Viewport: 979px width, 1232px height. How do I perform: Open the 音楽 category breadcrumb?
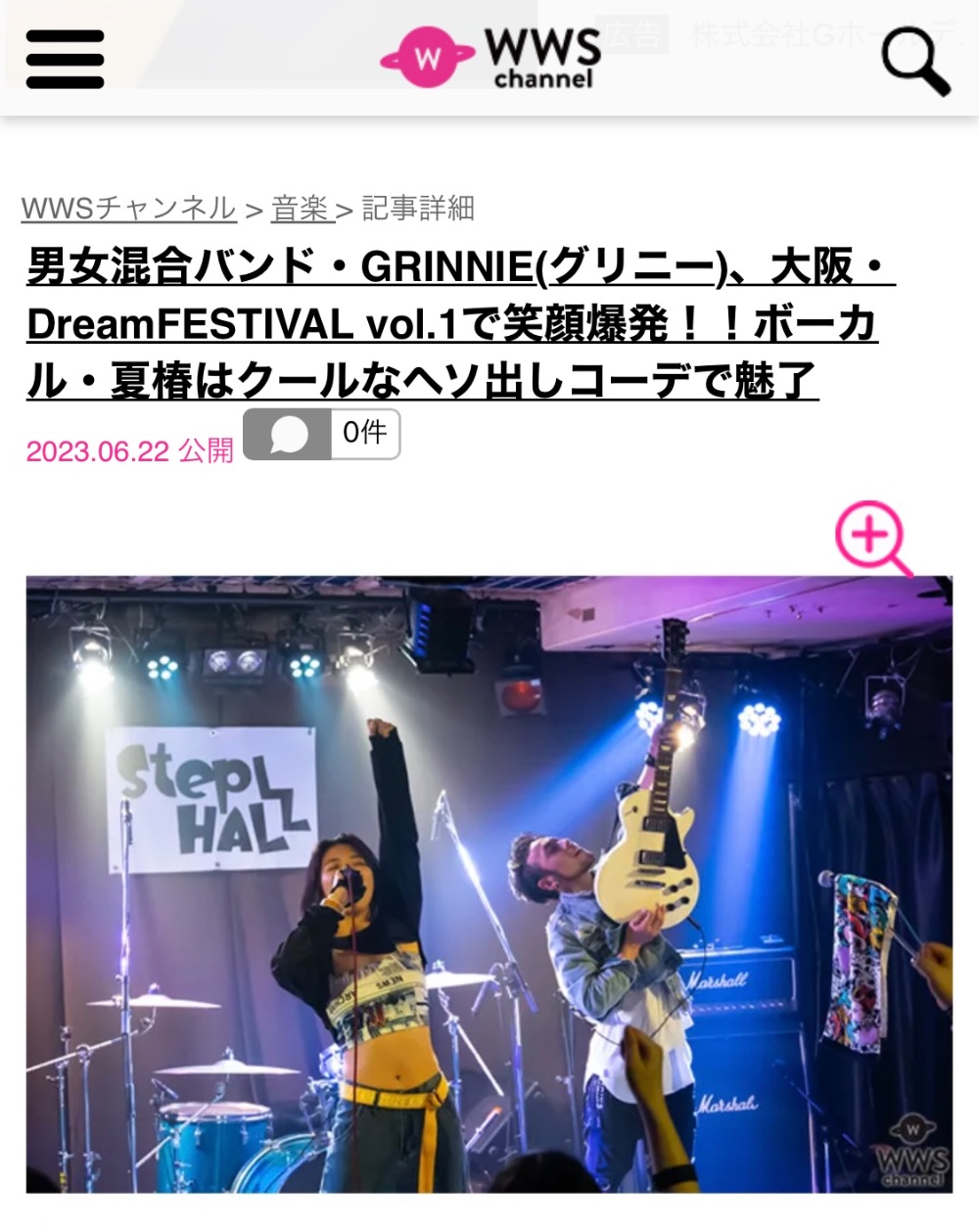tap(302, 209)
